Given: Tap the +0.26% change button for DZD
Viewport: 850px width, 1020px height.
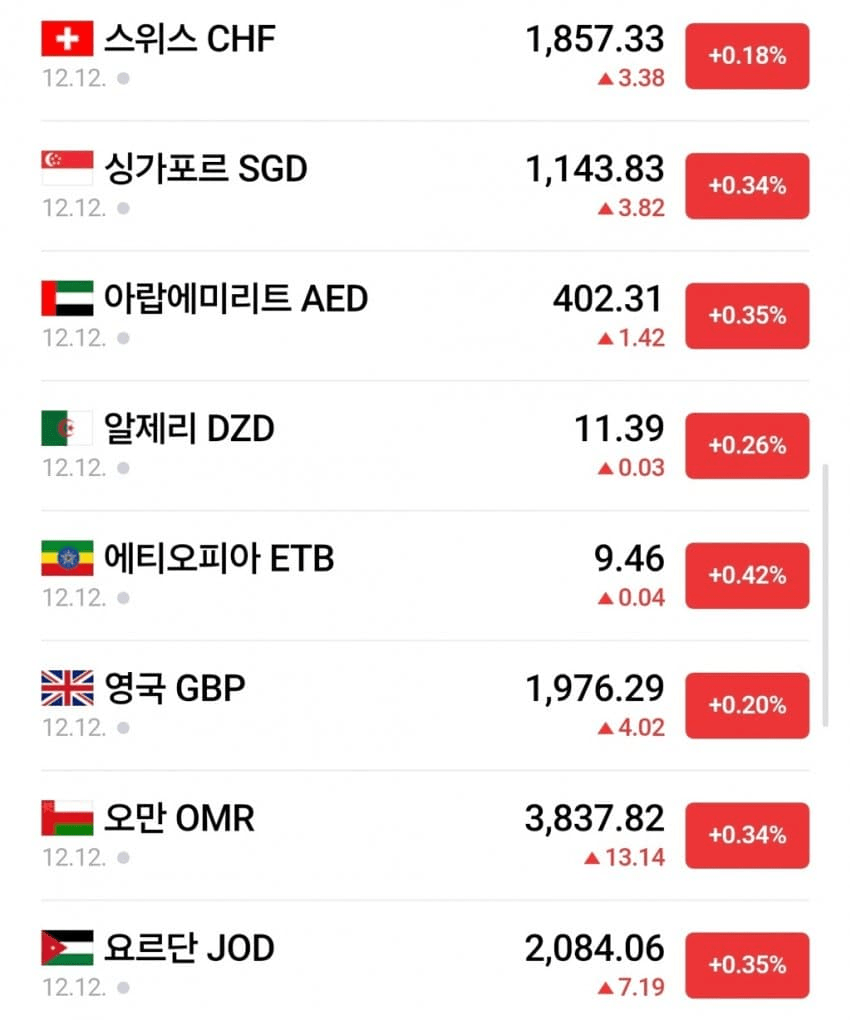Looking at the screenshot, I should [x=747, y=446].
